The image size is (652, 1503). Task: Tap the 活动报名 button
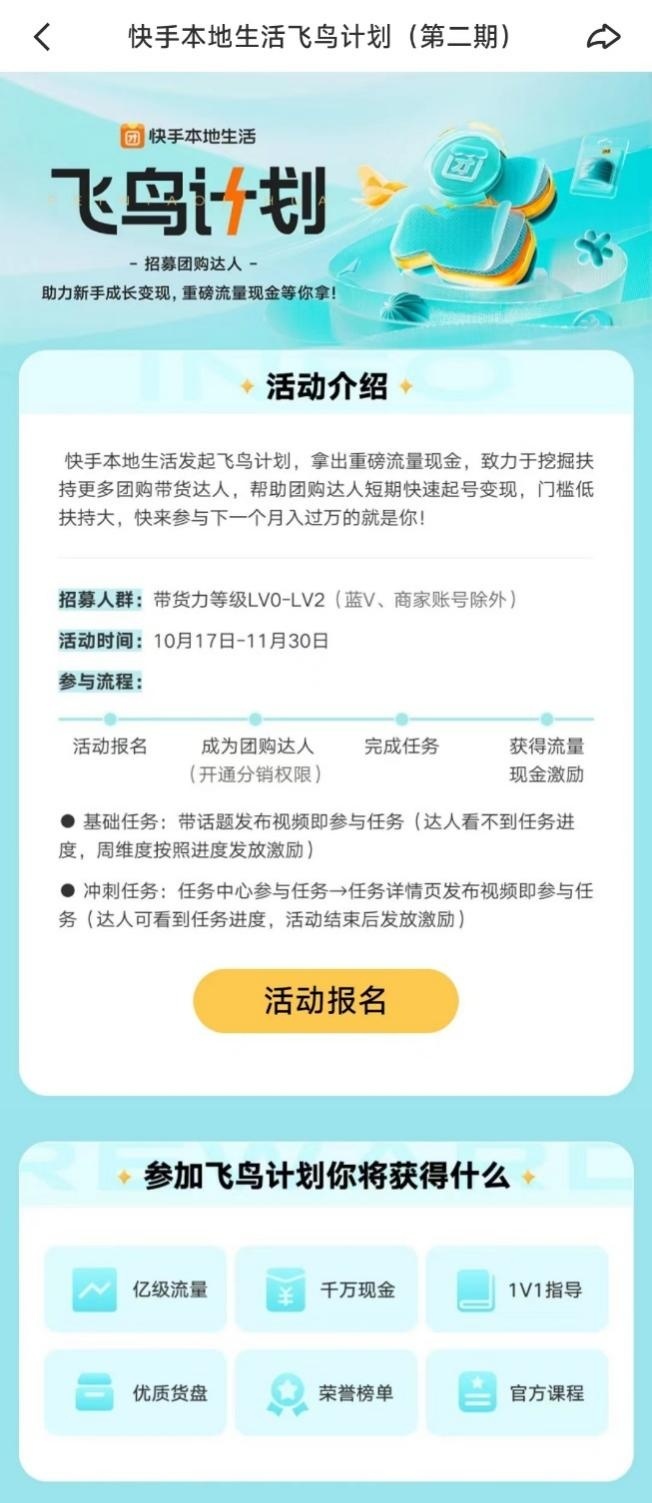click(x=325, y=1000)
